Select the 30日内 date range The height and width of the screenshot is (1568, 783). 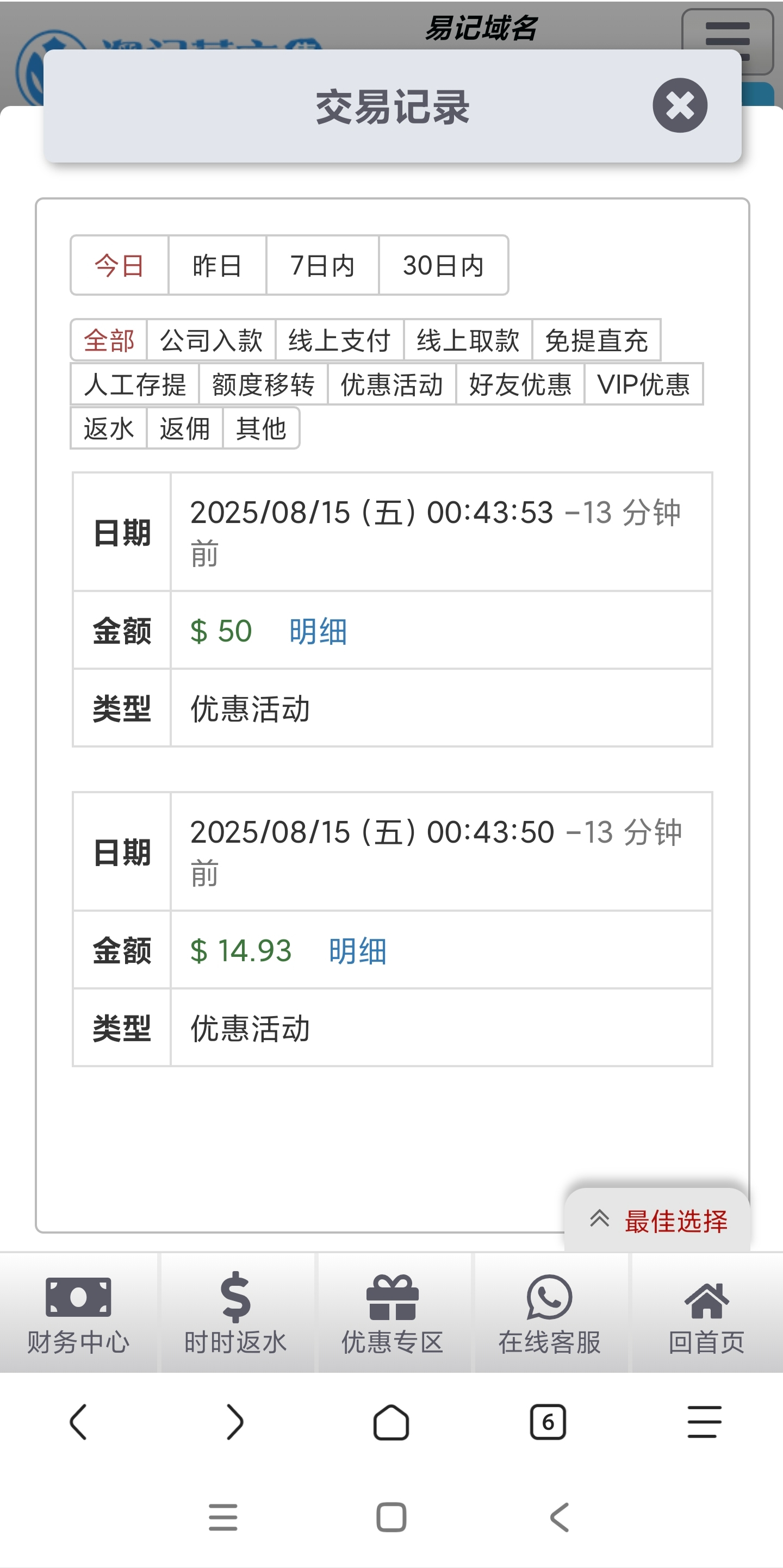(443, 265)
